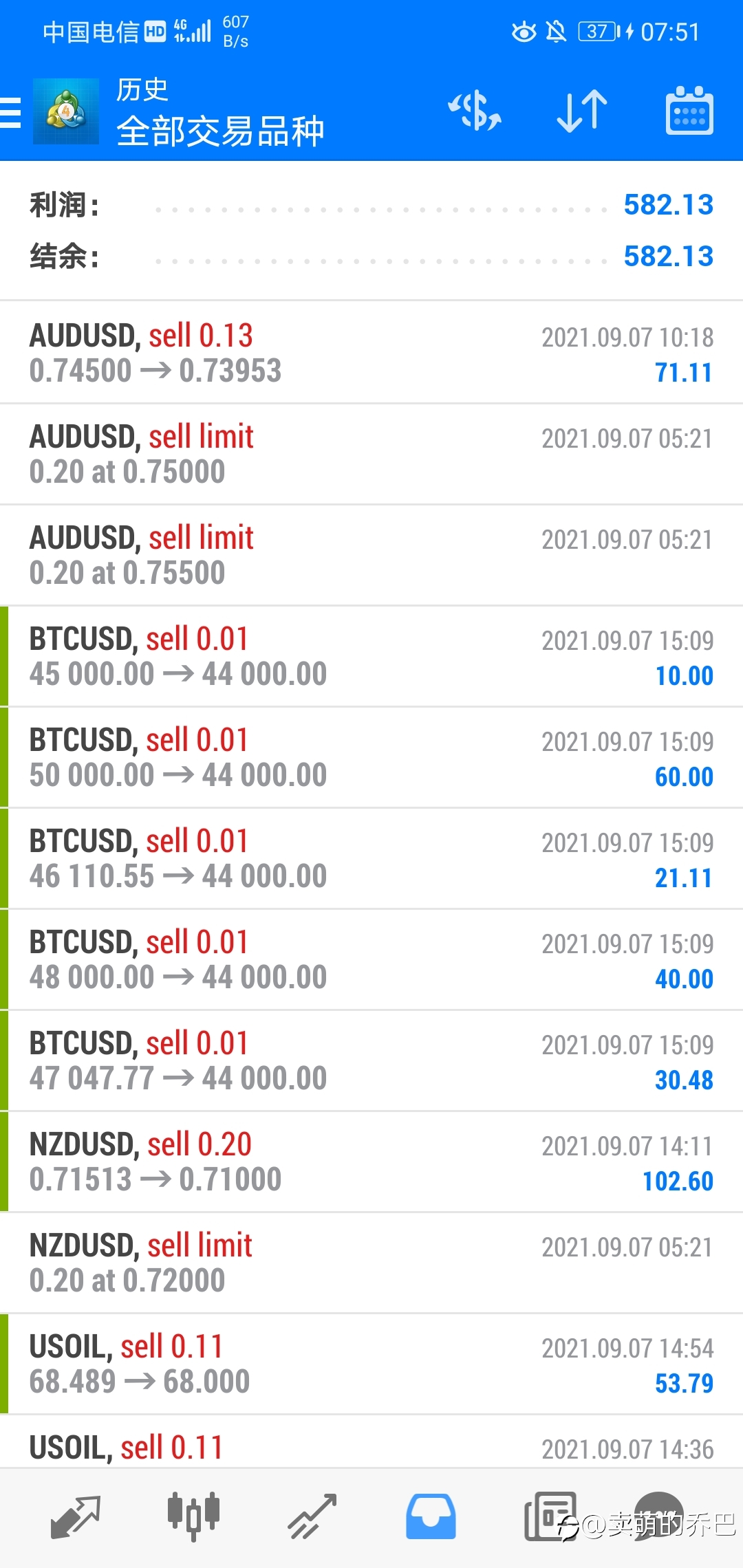This screenshot has width=743, height=1568.
Task: Open BTCUSD trade opened at 50 000.00
Action: point(371,757)
